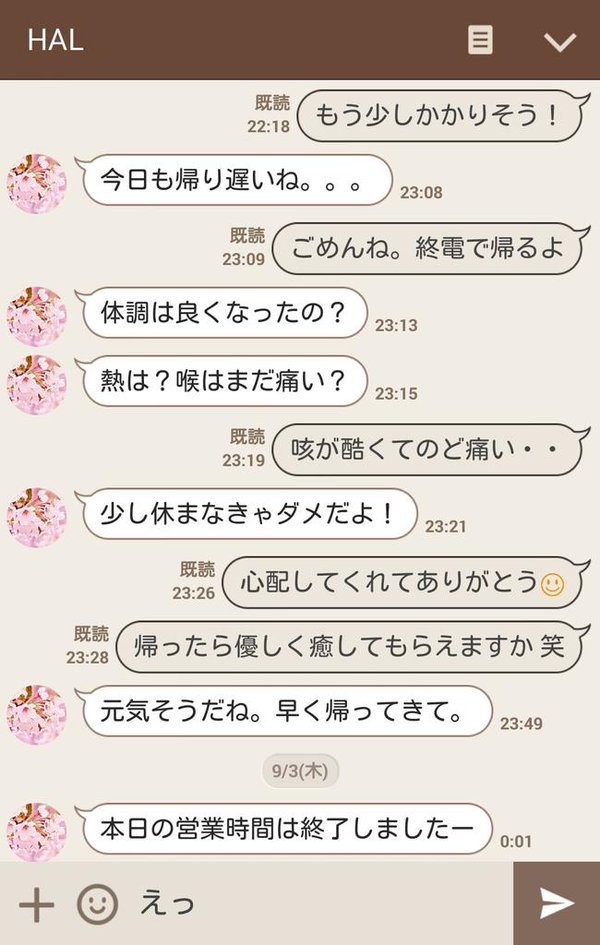Send the typed message
600x945 pixels.
[557, 904]
